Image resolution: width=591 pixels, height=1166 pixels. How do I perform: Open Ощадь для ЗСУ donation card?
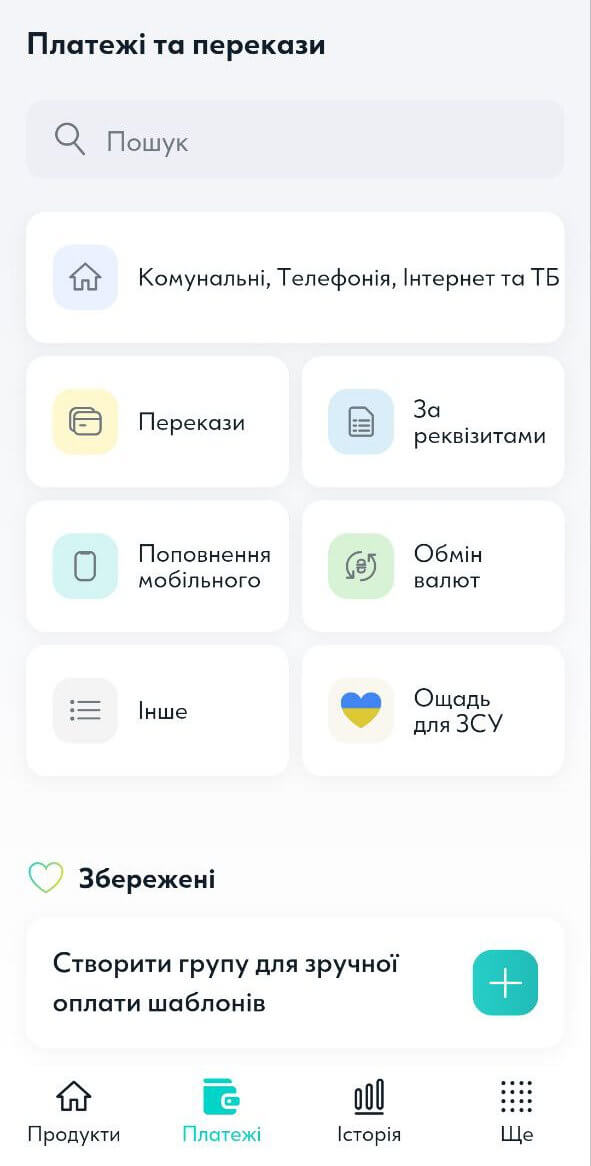tap(433, 710)
